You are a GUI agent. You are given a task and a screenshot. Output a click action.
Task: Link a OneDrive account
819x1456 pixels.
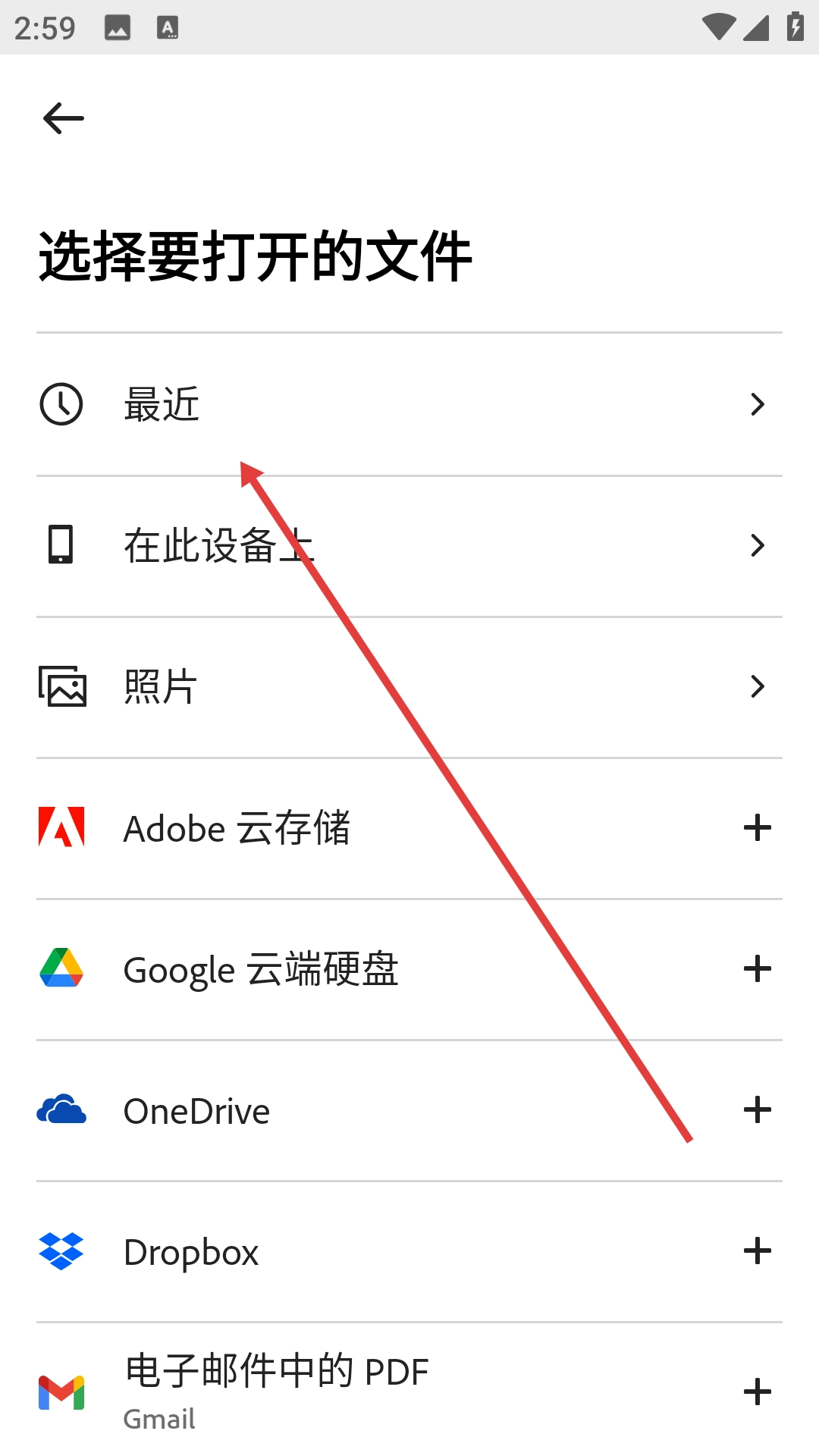pos(757,1110)
